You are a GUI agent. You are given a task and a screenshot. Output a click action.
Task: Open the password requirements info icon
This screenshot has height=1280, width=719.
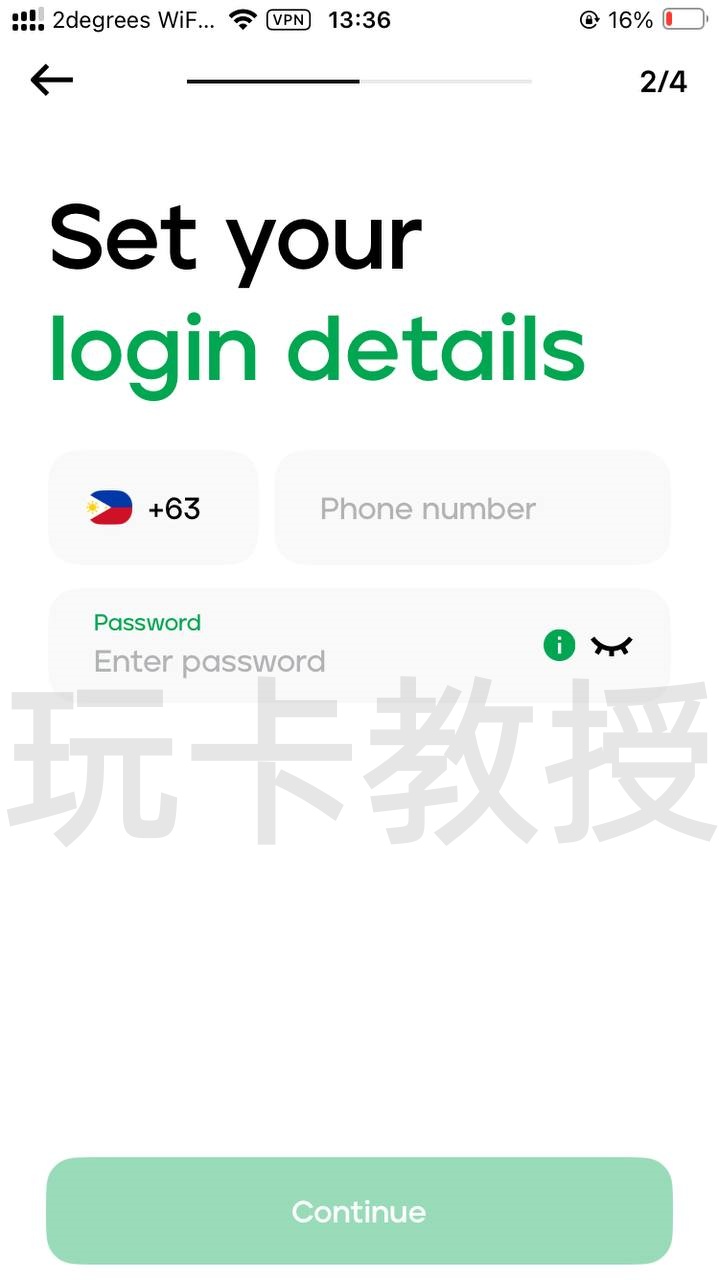point(559,645)
